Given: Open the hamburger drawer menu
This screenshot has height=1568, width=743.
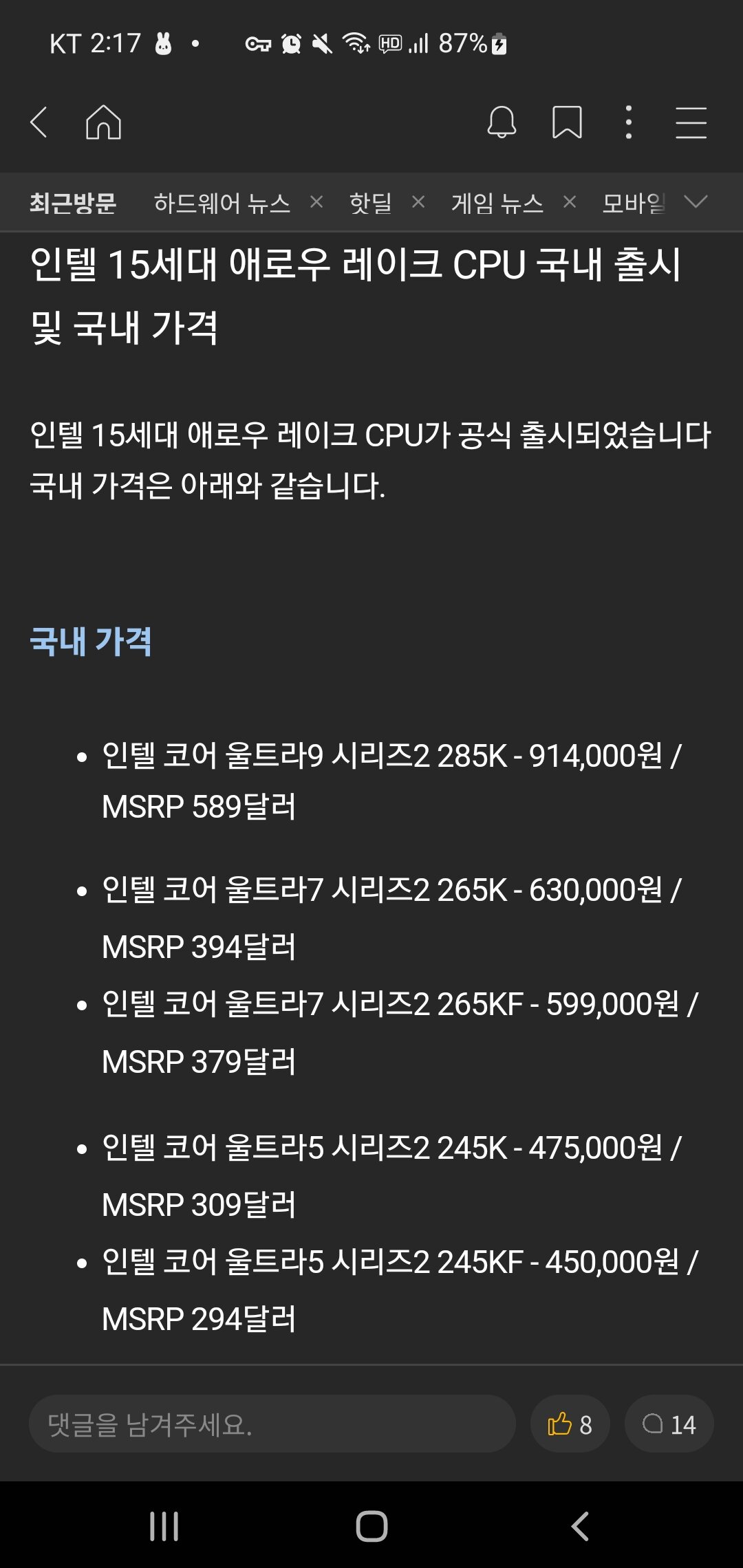Looking at the screenshot, I should click(691, 122).
